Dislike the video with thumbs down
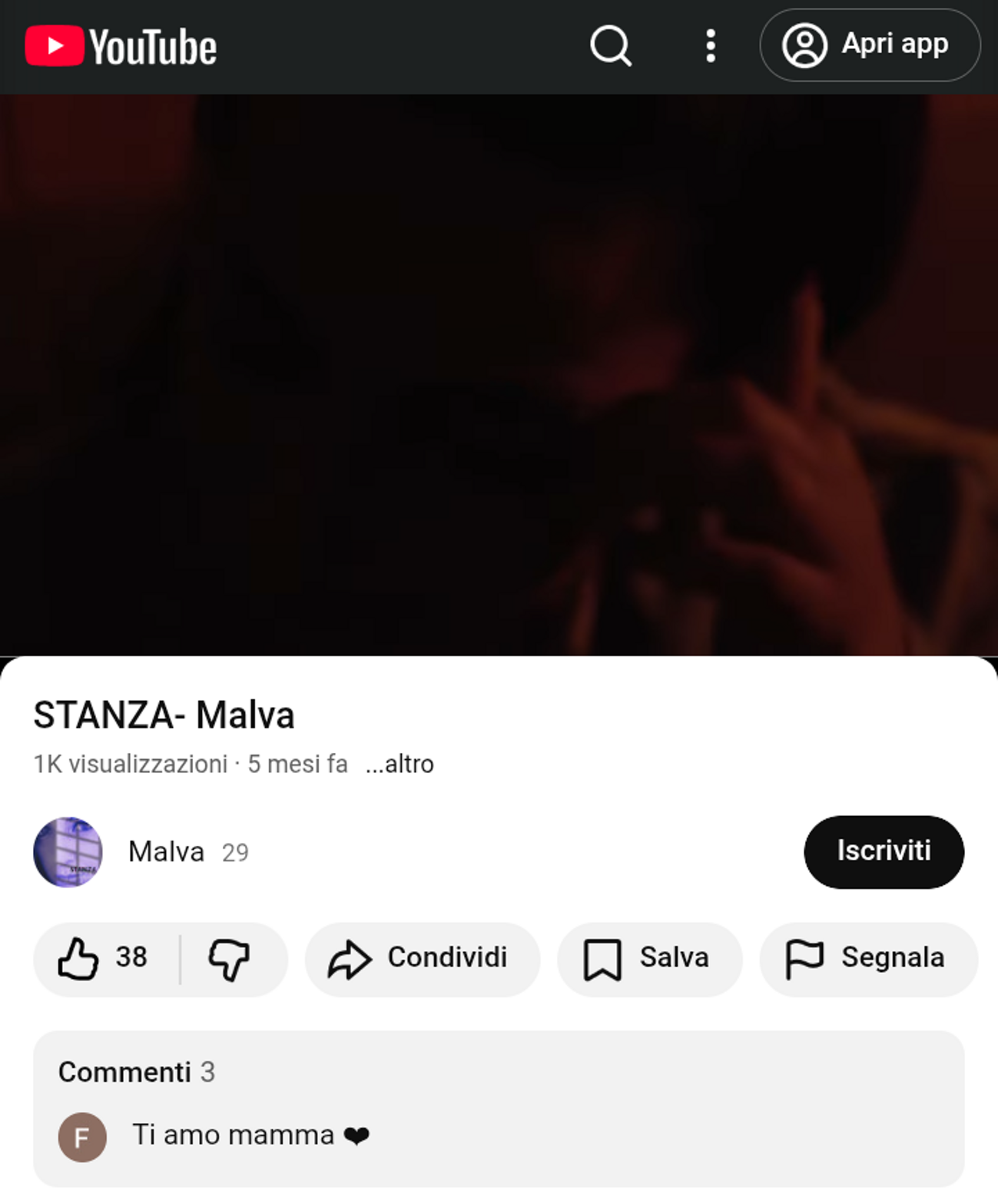The width and height of the screenshot is (998, 1204). tap(230, 958)
